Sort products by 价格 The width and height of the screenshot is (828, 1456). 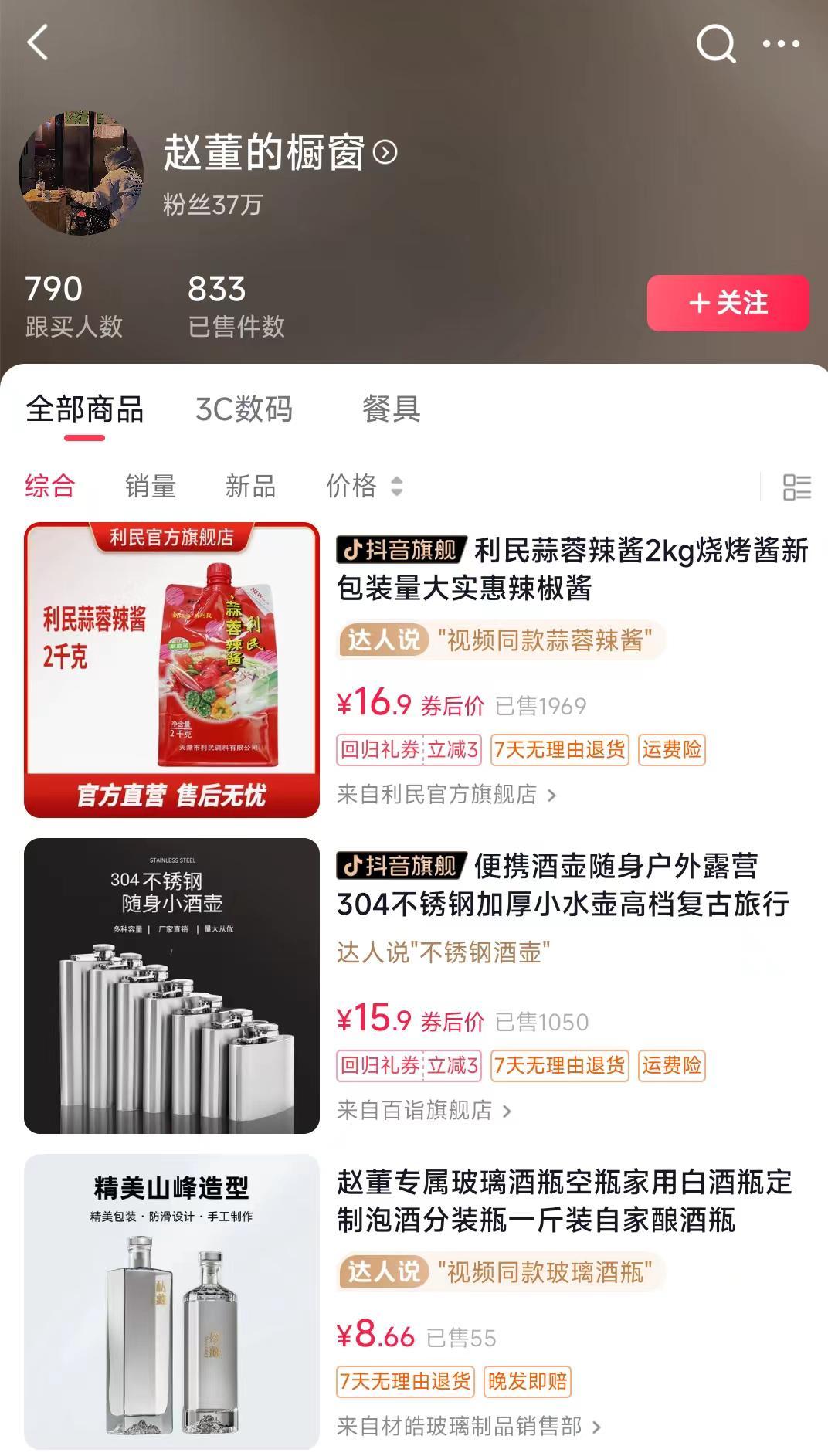click(363, 486)
